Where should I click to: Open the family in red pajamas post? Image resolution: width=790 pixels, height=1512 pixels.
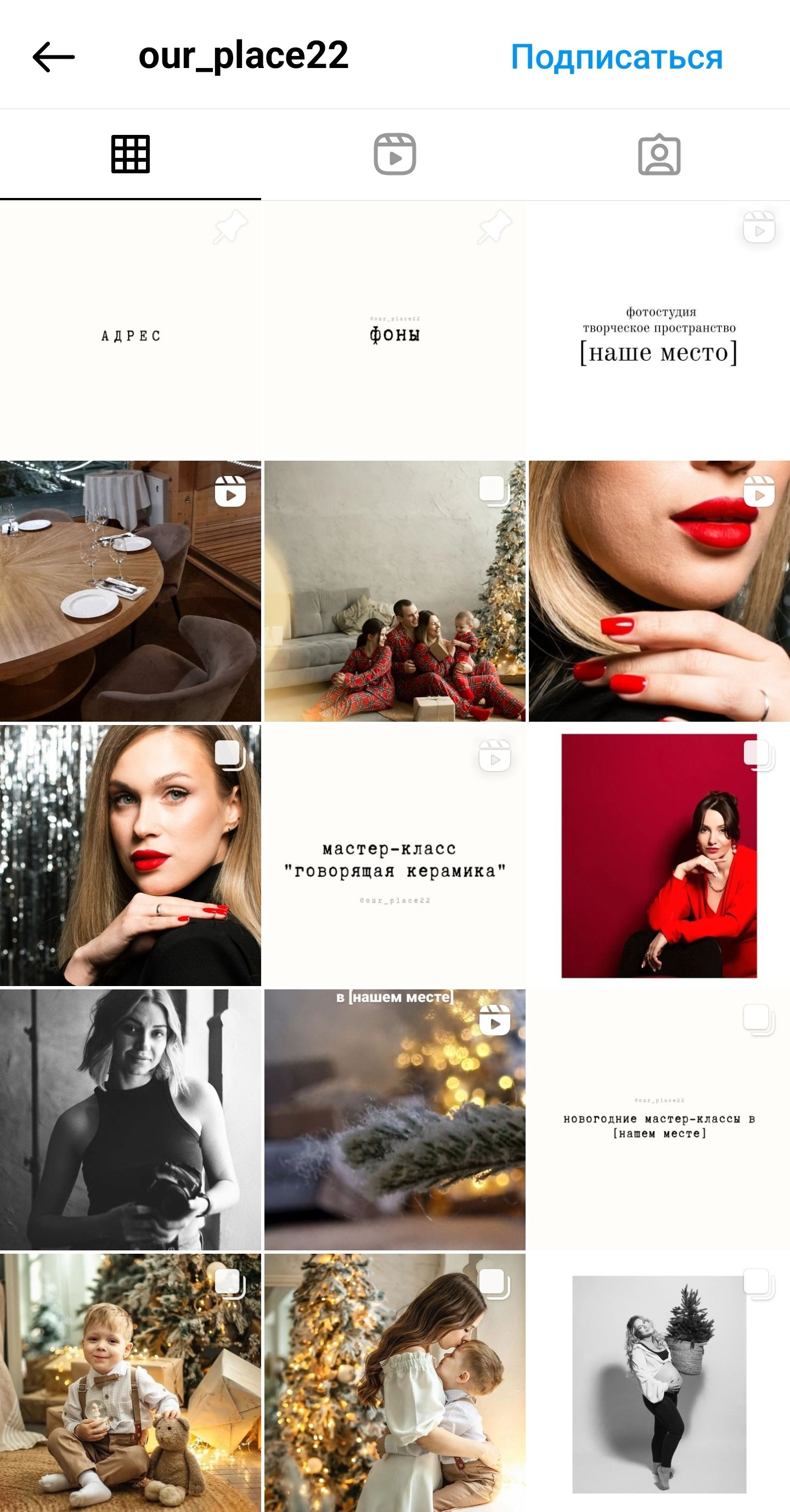[x=394, y=591]
